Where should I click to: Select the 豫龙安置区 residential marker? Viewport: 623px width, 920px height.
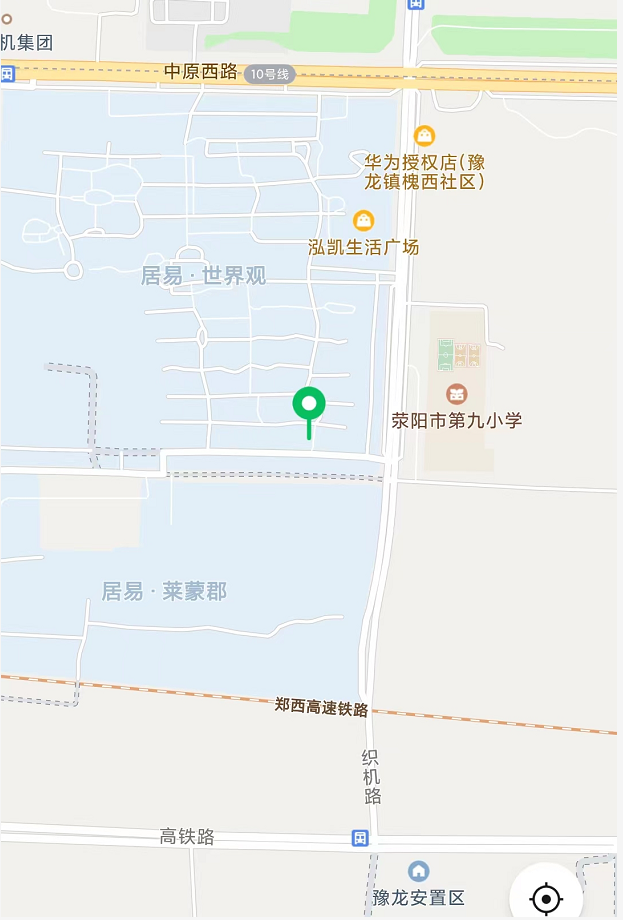(x=419, y=871)
